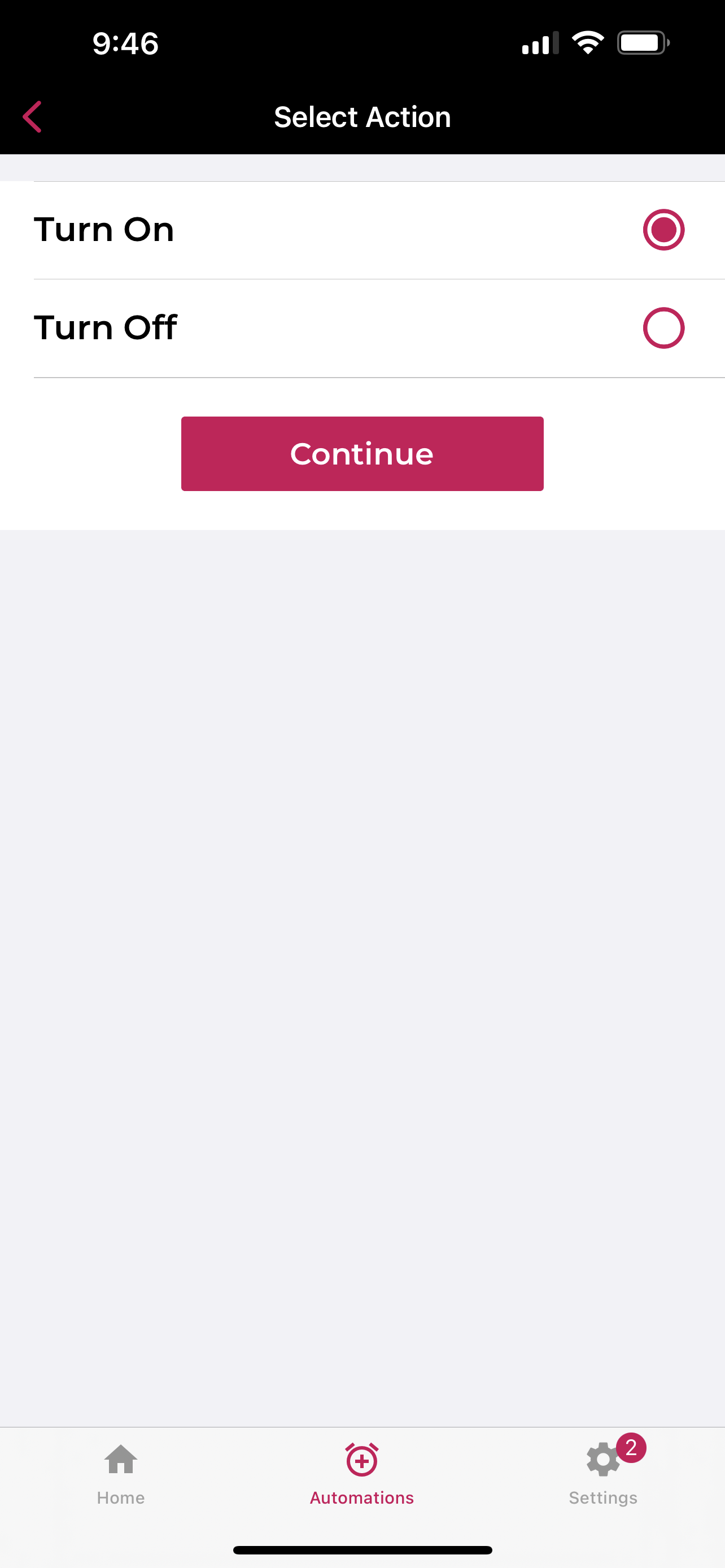The height and width of the screenshot is (1568, 725).
Task: Open the Settings tab
Action: (602, 1474)
